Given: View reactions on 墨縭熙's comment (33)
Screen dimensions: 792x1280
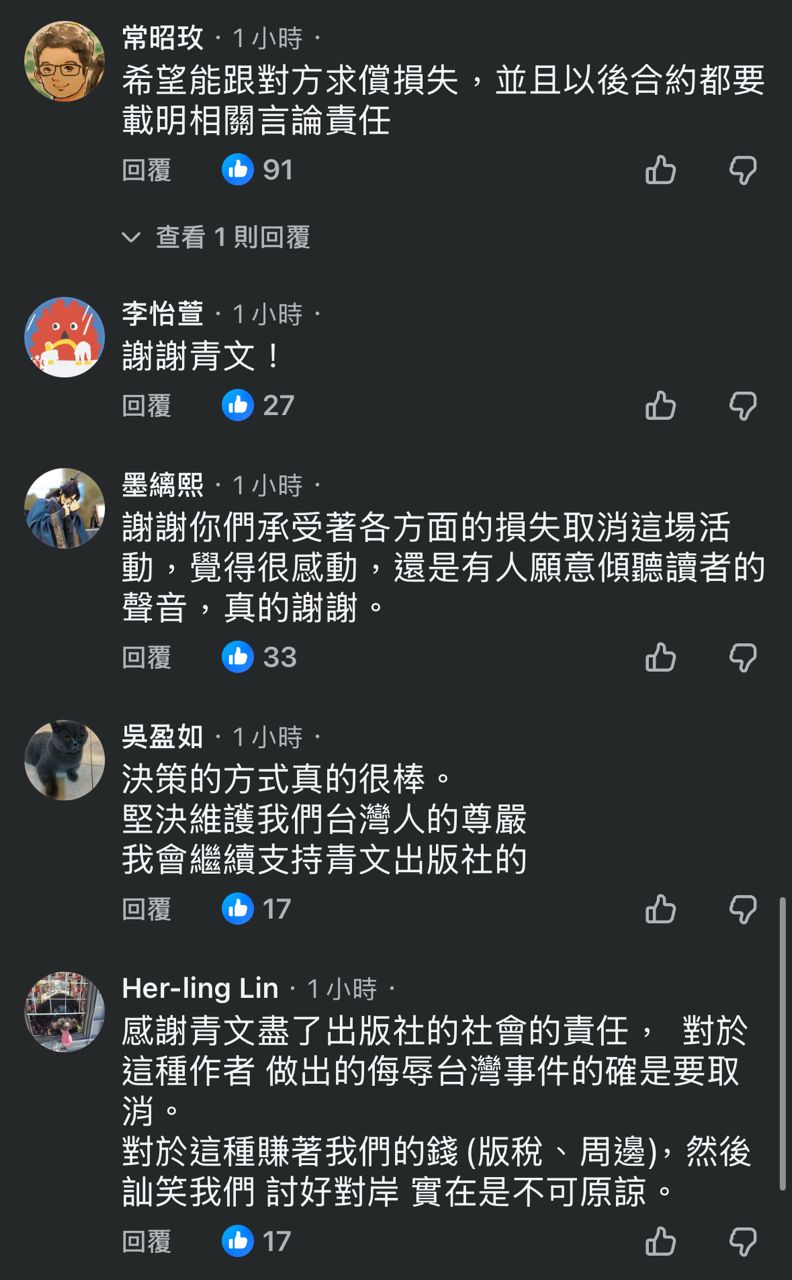Looking at the screenshot, I should coord(259,657).
